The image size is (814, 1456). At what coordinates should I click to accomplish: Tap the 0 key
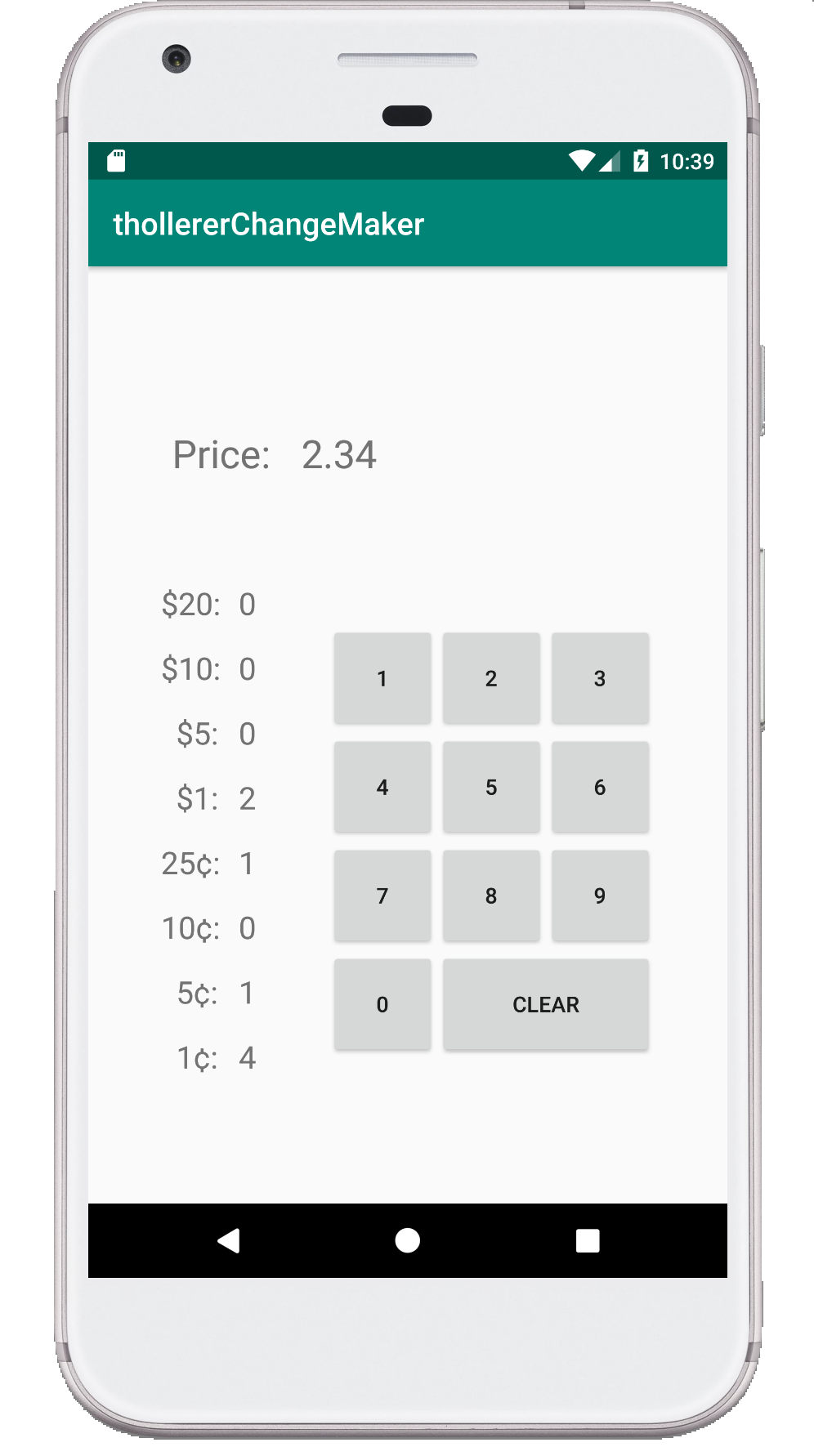382,1004
